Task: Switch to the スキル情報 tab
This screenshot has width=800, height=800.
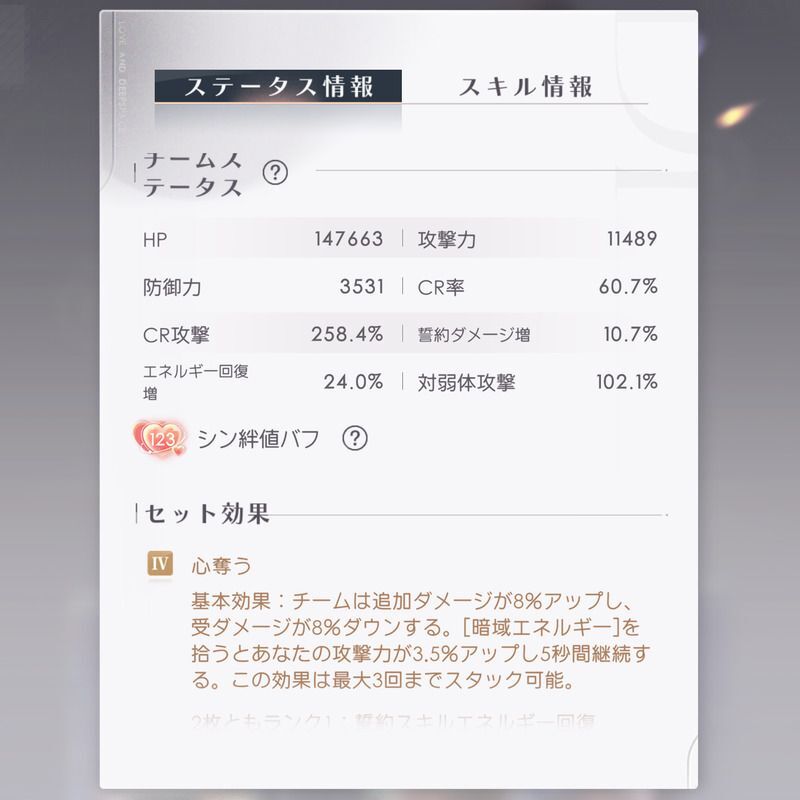Action: point(526,86)
